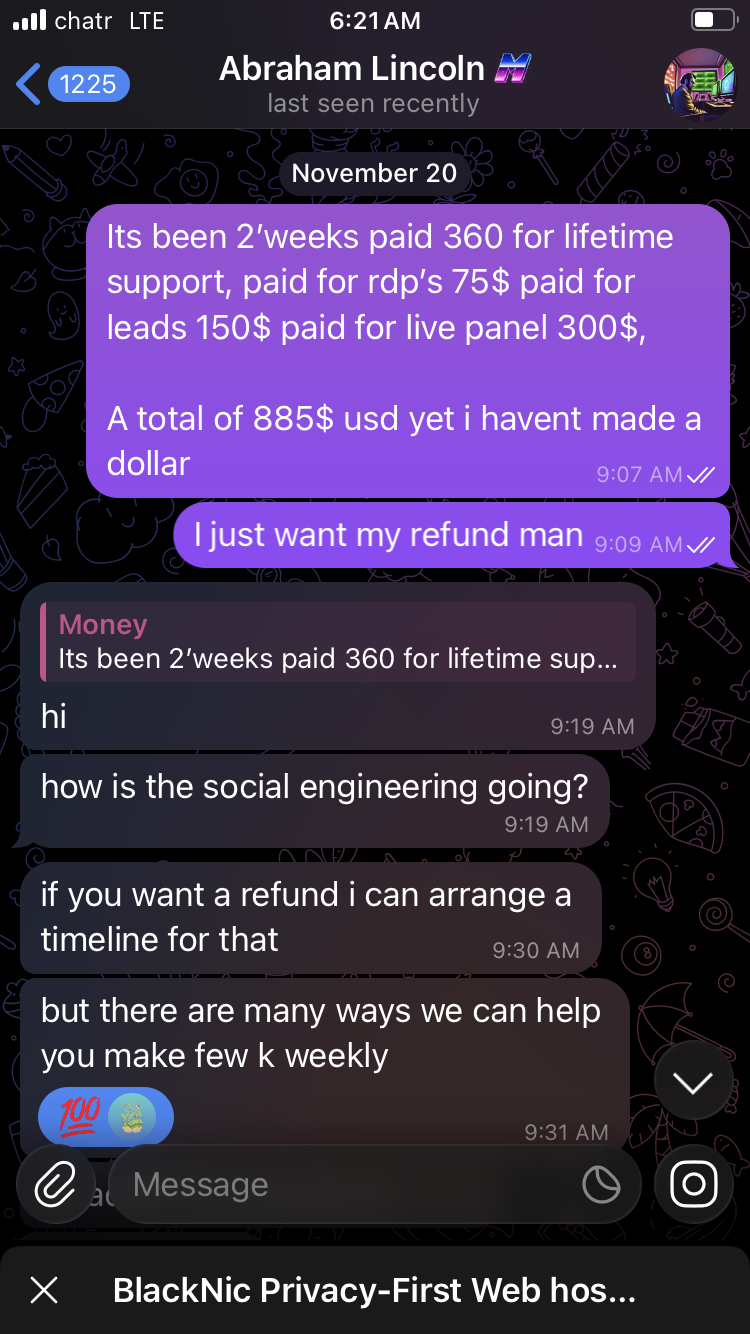Open the camera button beside message field
Screen dimensions: 750x1334
[x=693, y=1186]
